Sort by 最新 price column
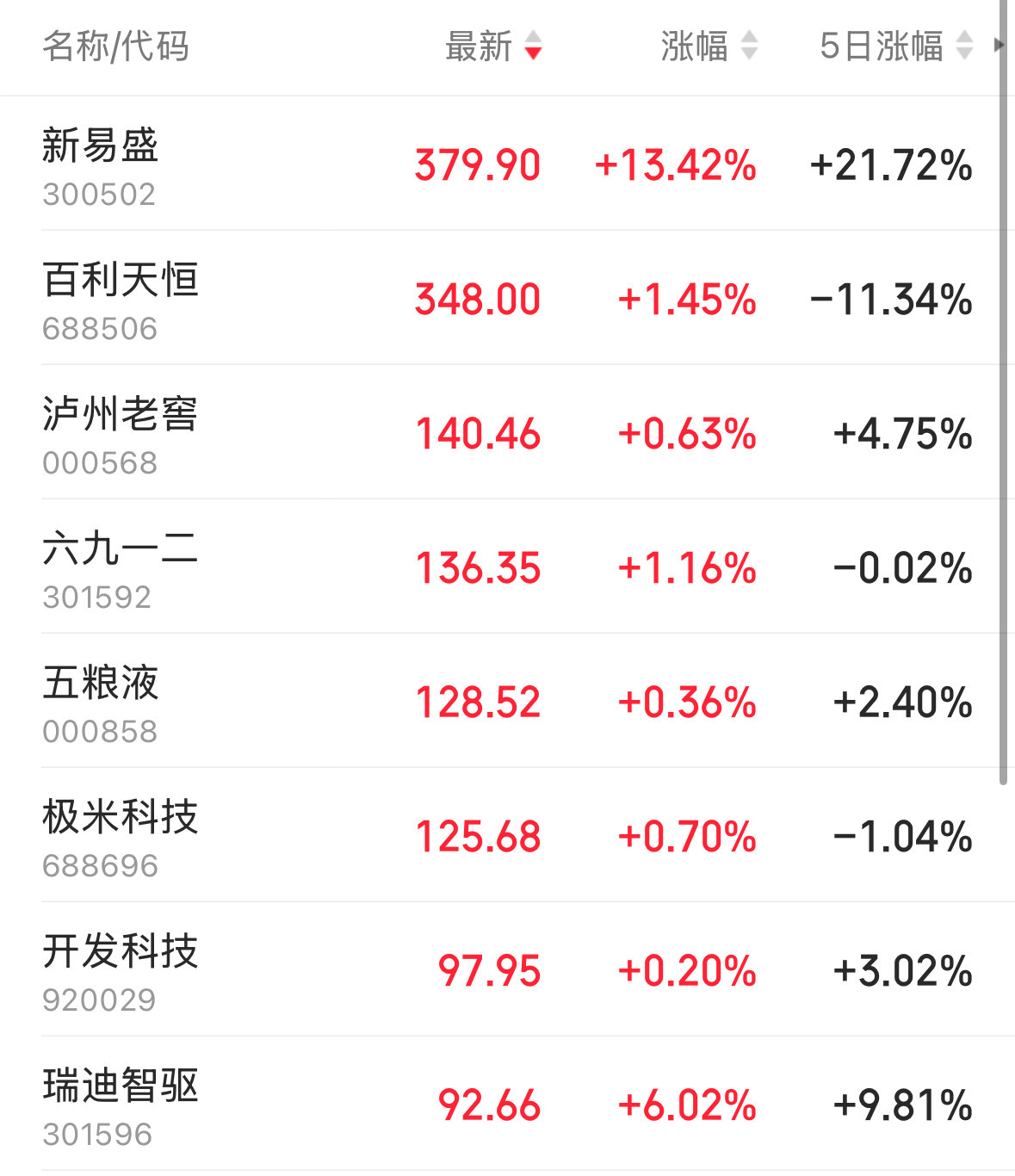The height and width of the screenshot is (1176, 1015). point(492,46)
